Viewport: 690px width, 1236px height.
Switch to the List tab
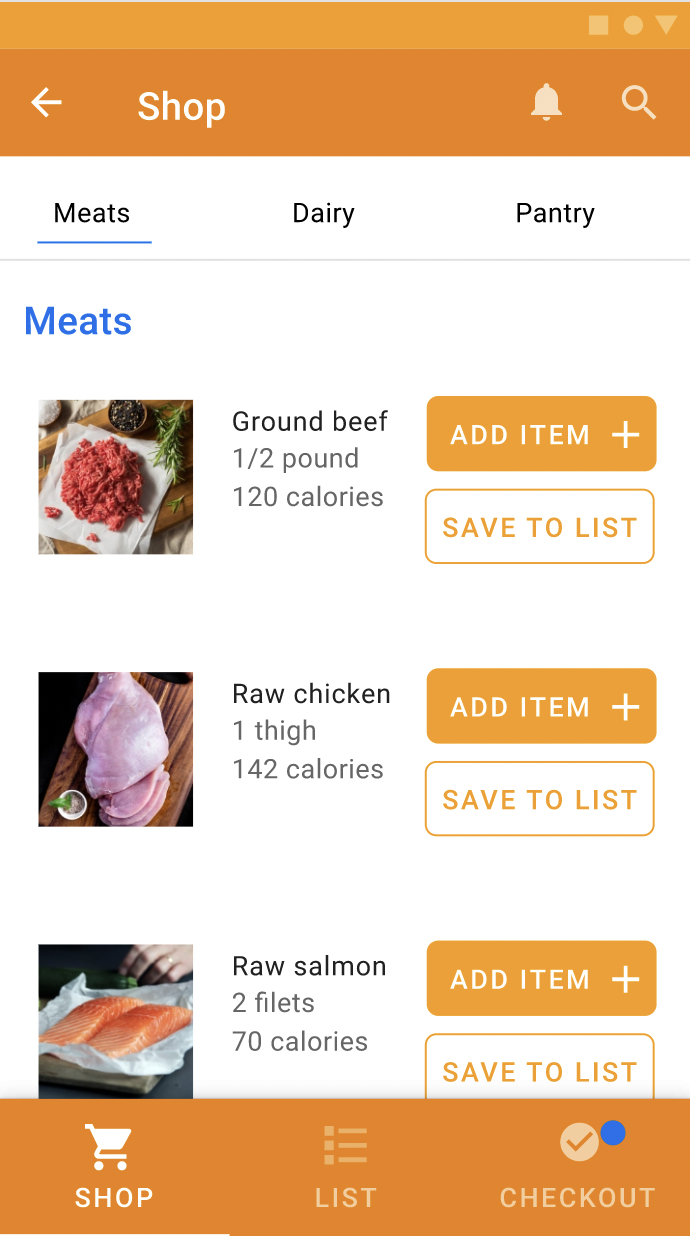tap(345, 1167)
